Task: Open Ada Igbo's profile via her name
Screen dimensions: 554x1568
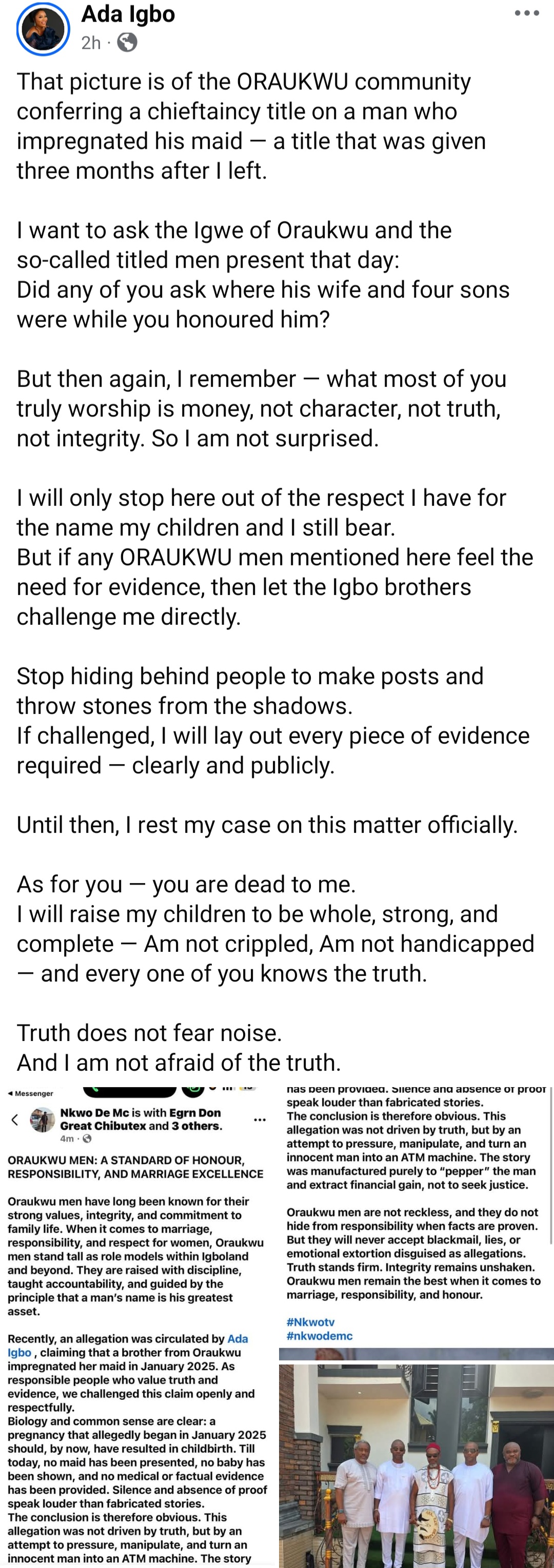Action: tap(128, 13)
